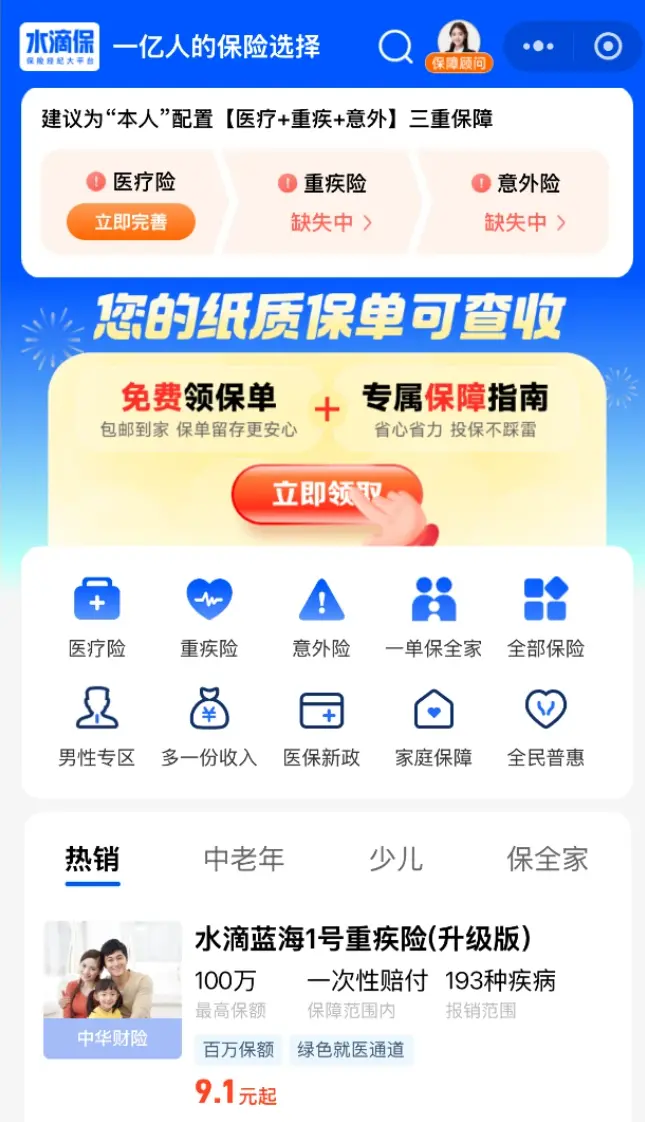Open the 医疗险 category
Screen dimensions: 645x1122
pyautogui.click(x=97, y=617)
